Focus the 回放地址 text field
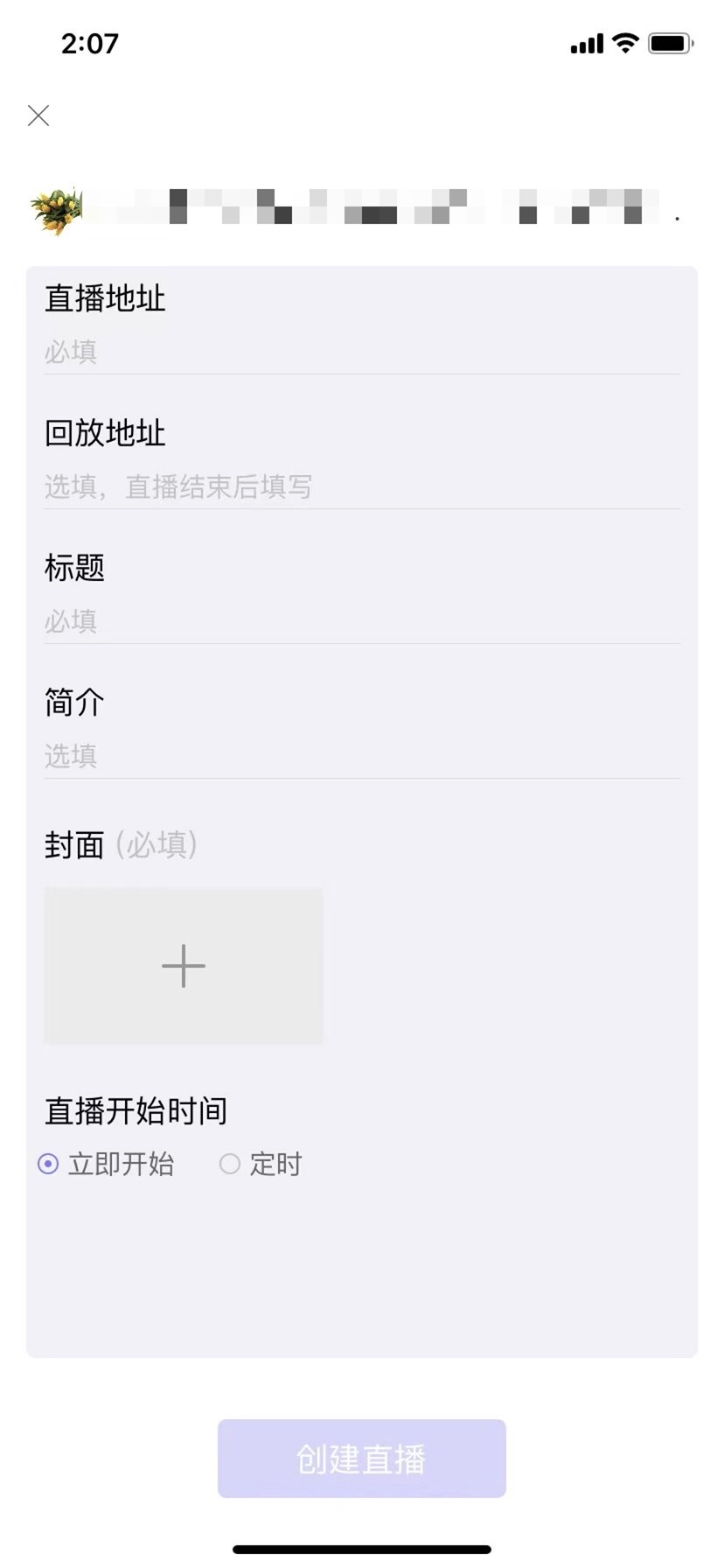Screen dimensions: 724x1568 click(x=362, y=486)
